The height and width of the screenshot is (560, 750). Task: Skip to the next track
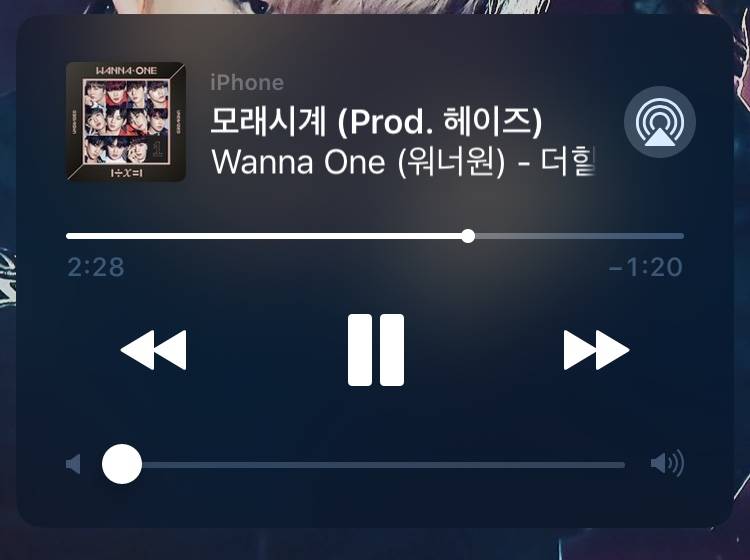tap(596, 350)
